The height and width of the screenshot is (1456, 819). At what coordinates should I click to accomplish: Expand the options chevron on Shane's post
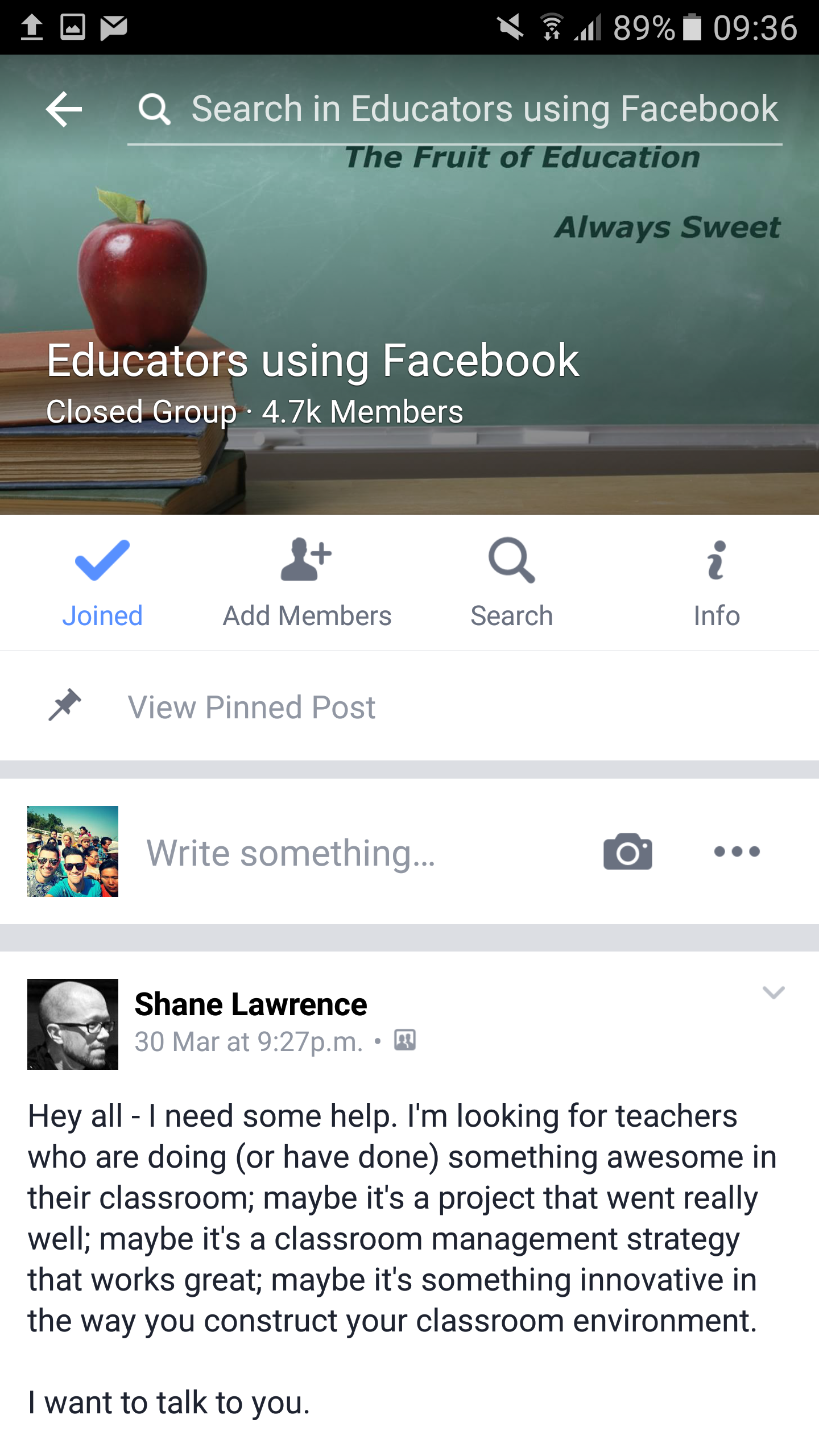pos(773,992)
